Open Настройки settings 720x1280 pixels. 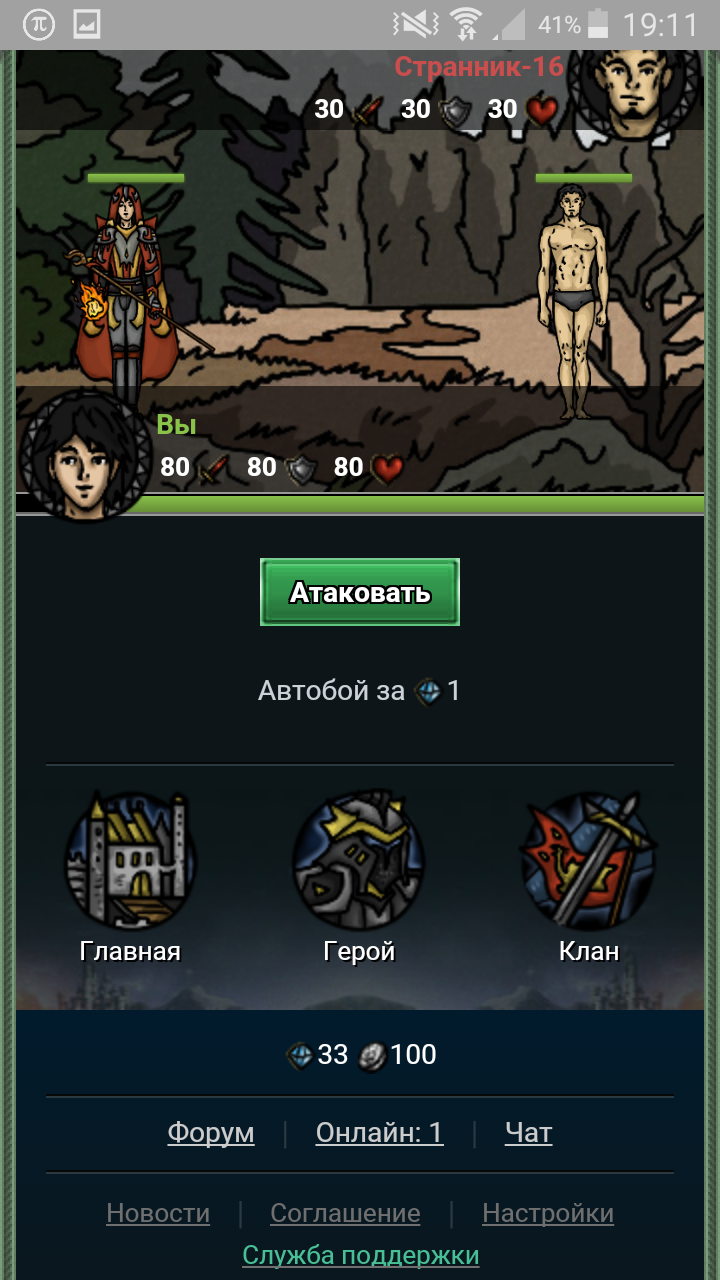pyautogui.click(x=548, y=1214)
